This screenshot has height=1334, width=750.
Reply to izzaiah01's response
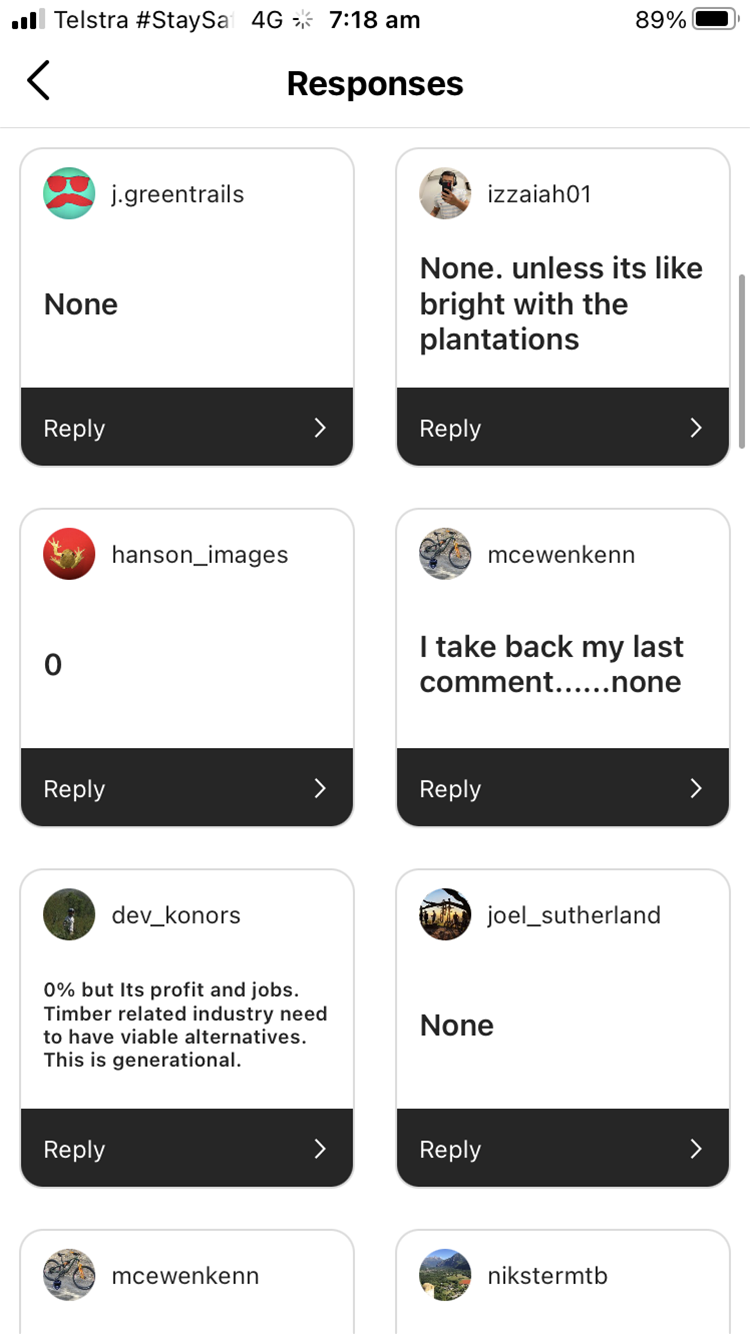click(x=563, y=427)
